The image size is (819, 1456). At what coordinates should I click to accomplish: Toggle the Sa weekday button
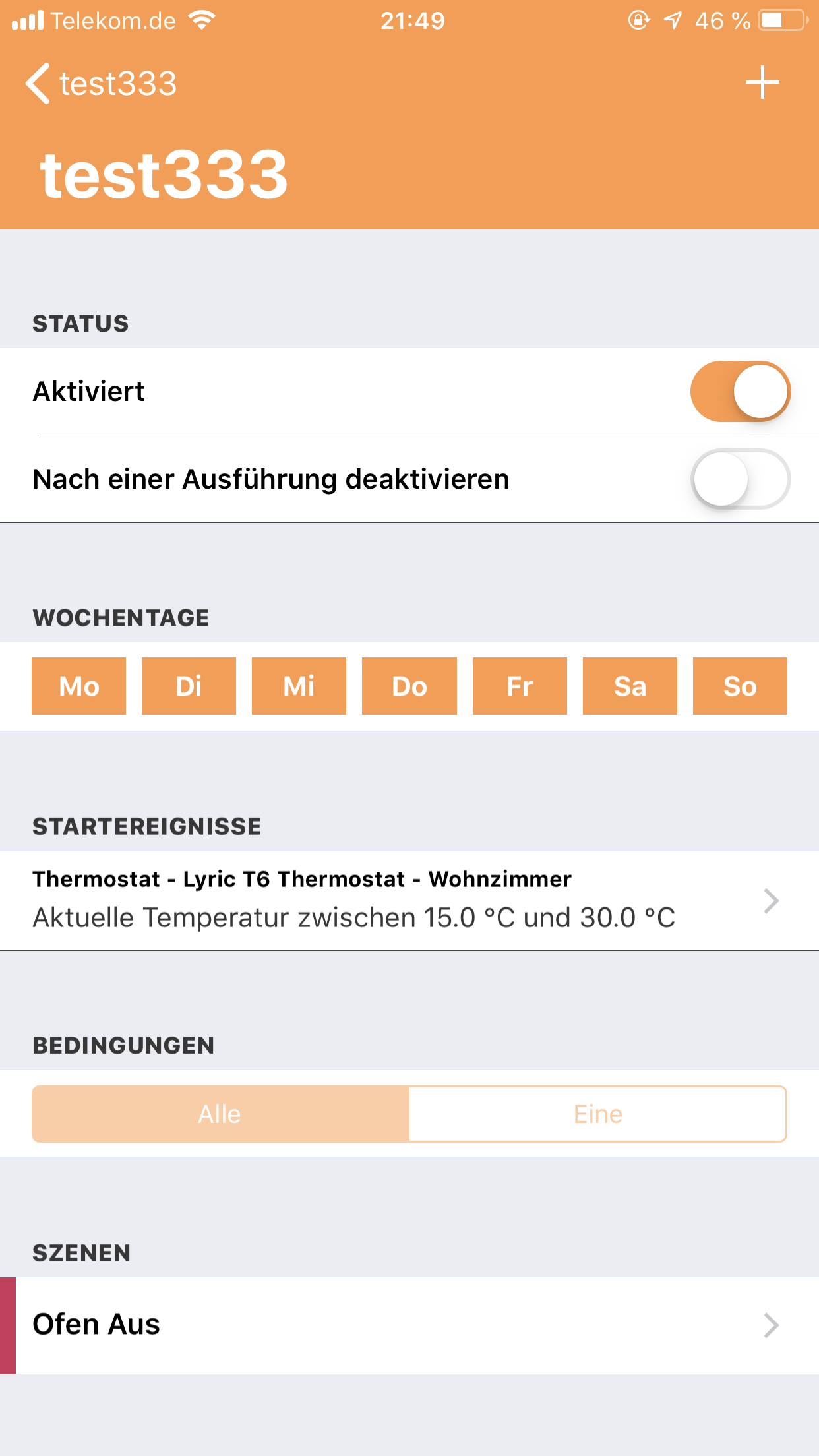(x=630, y=686)
